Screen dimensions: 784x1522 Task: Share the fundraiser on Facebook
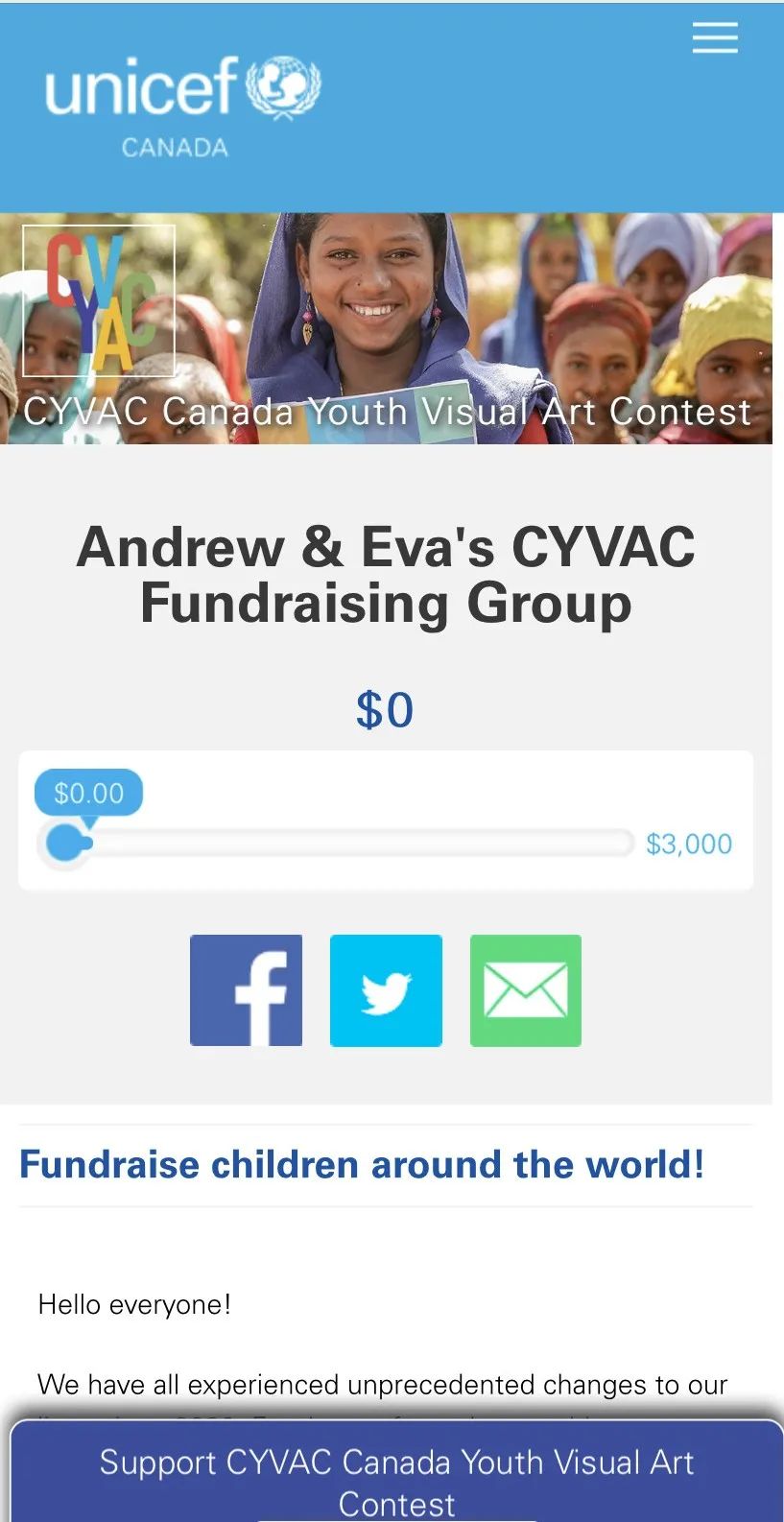point(246,990)
